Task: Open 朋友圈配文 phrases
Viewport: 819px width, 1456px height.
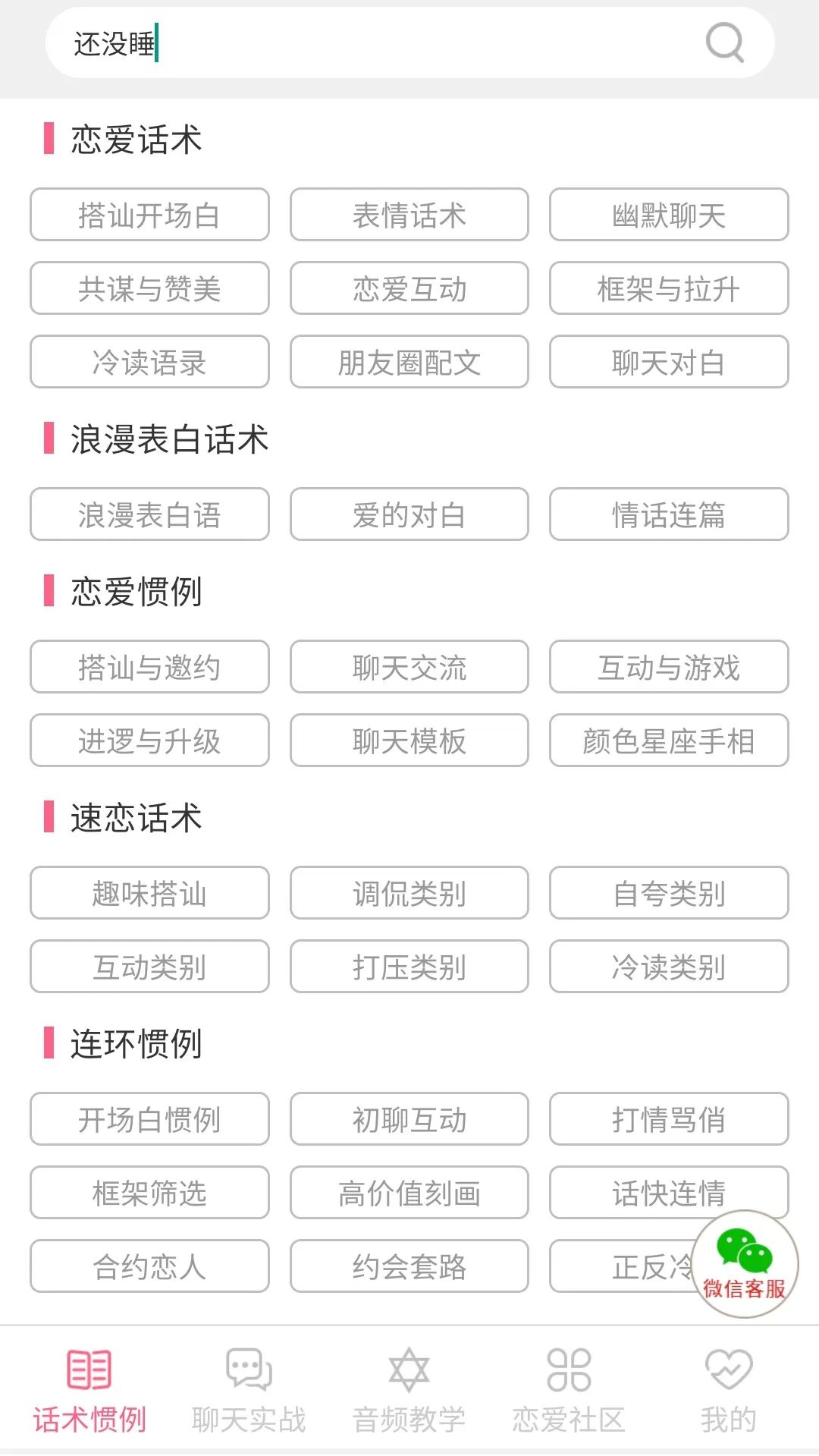Action: click(409, 362)
